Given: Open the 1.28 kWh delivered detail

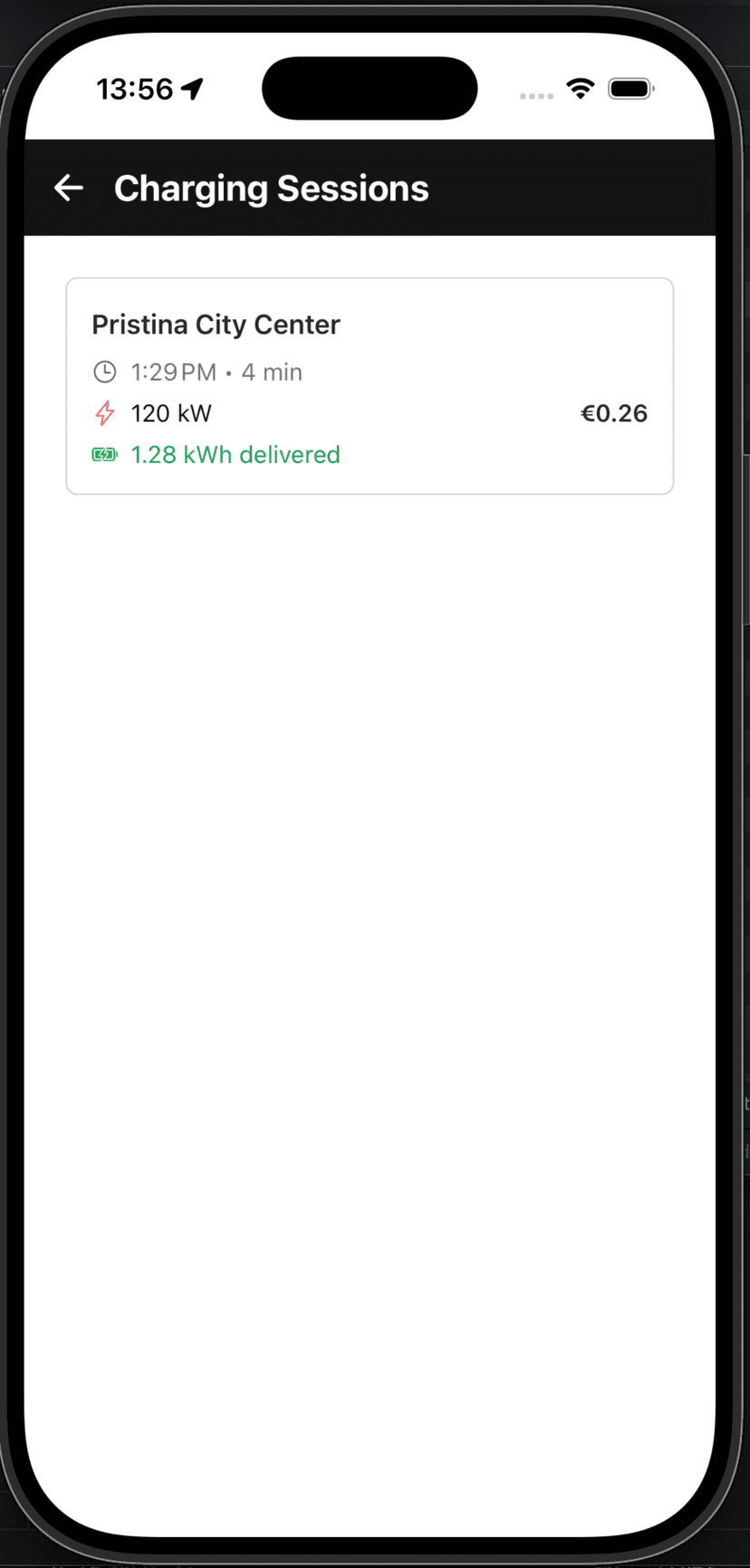Looking at the screenshot, I should (236, 454).
